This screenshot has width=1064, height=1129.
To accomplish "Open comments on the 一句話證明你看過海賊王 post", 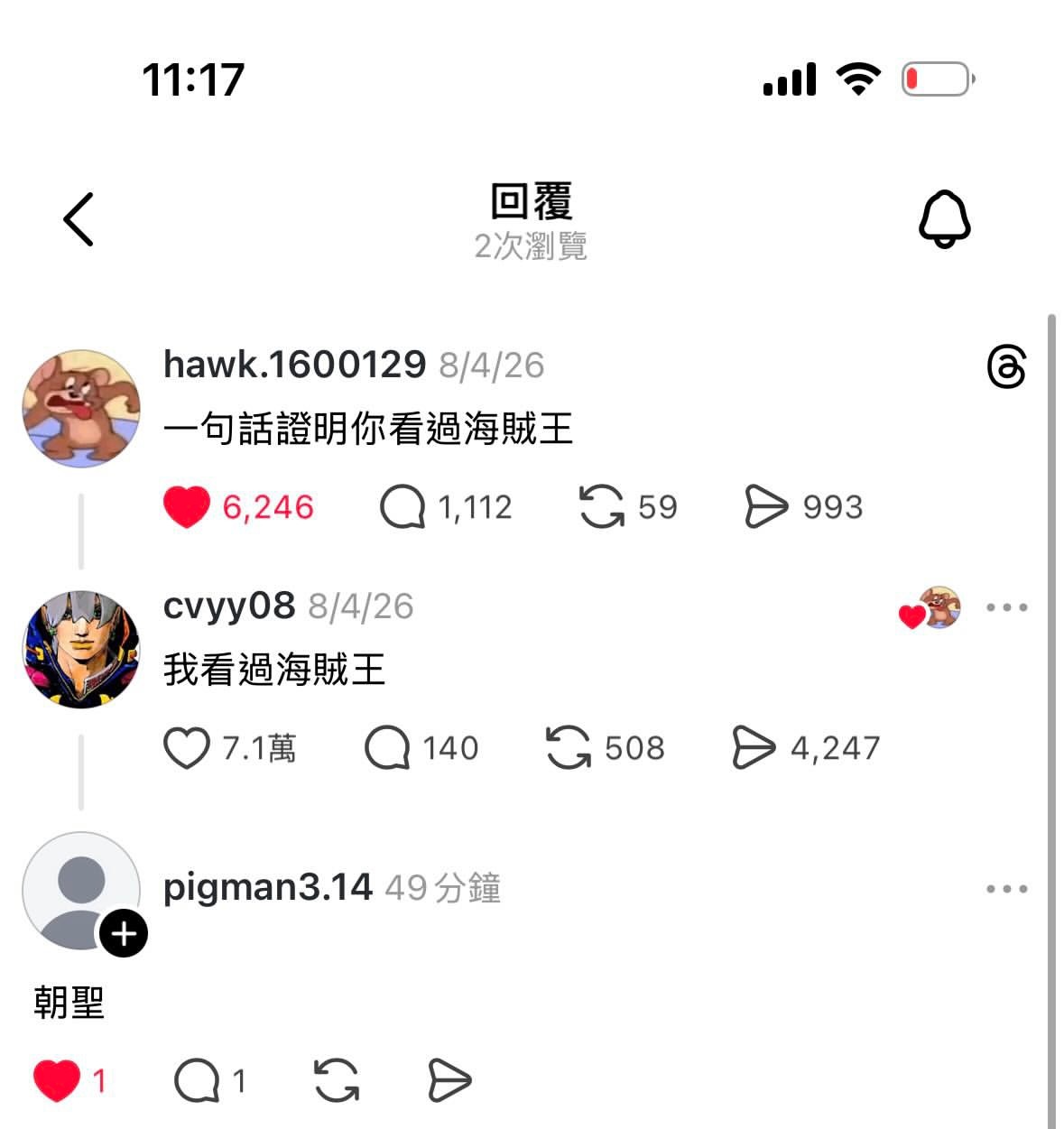I will click(x=404, y=506).
